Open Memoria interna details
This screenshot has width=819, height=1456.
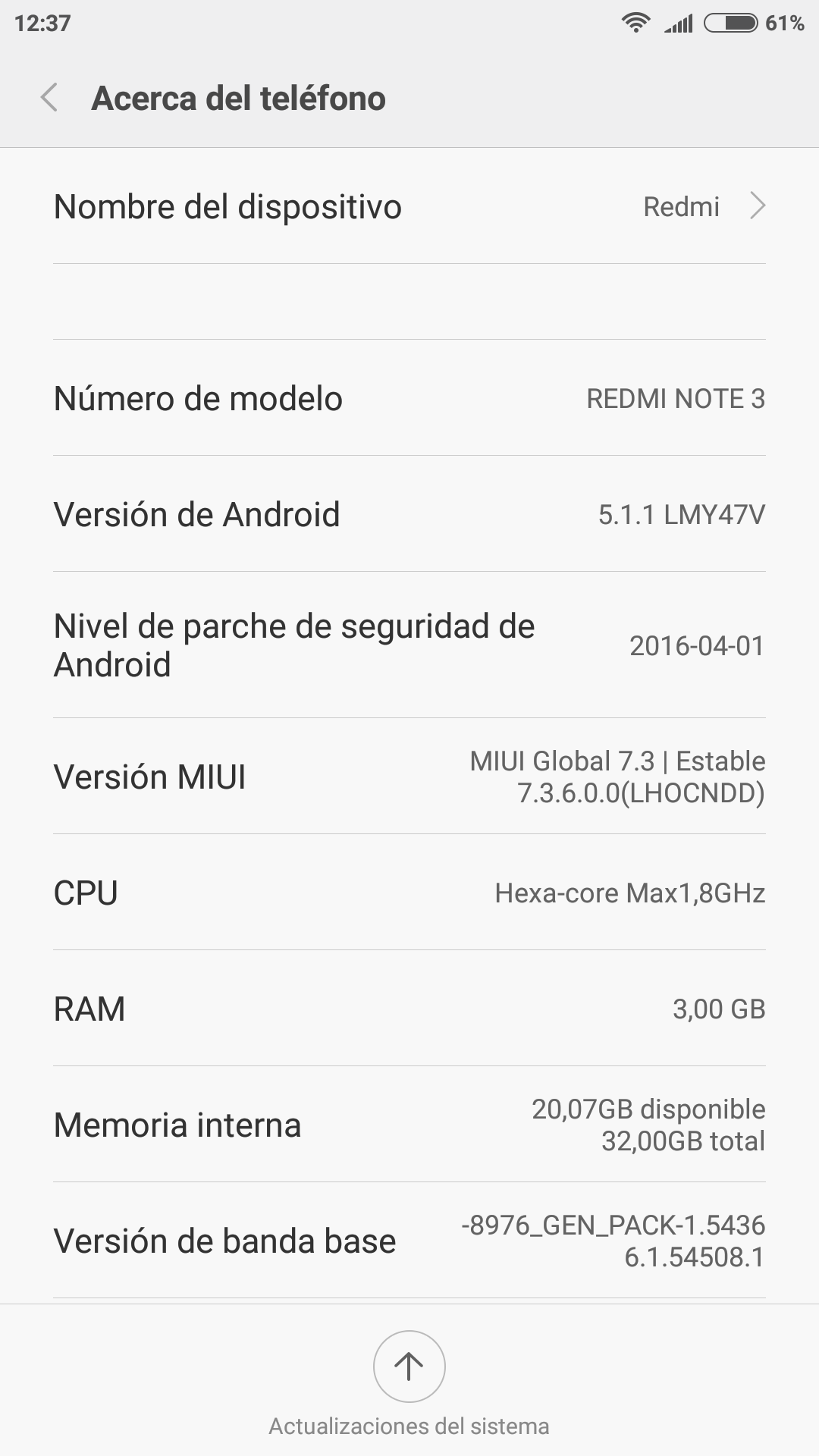409,1125
